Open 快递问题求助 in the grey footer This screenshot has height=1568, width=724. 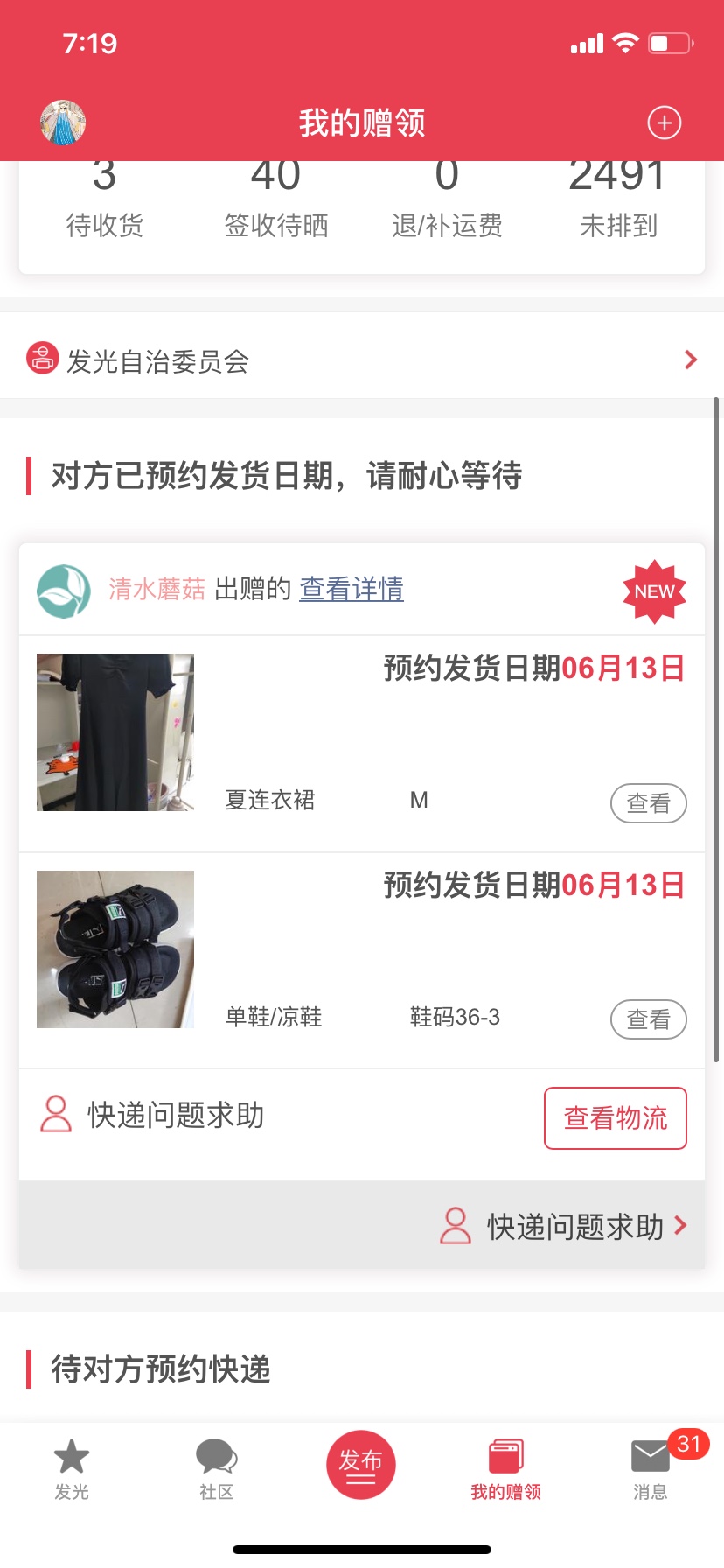pos(564,1227)
